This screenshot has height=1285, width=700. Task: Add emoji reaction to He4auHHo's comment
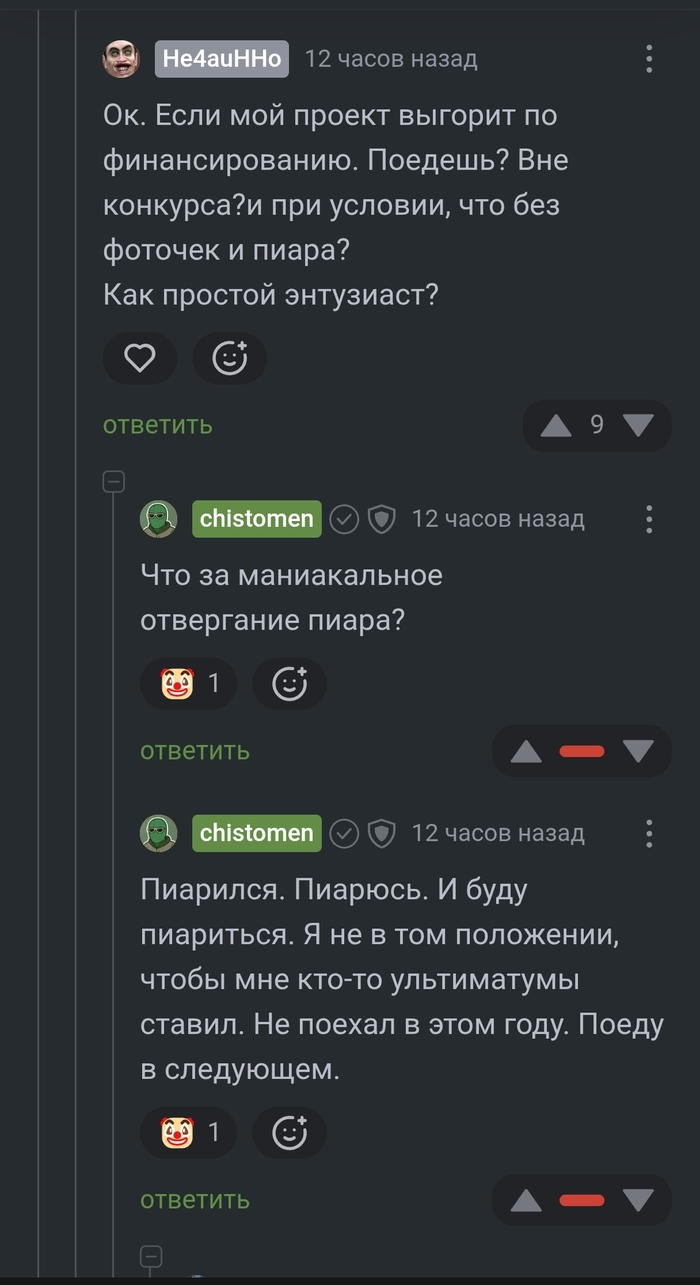(230, 358)
